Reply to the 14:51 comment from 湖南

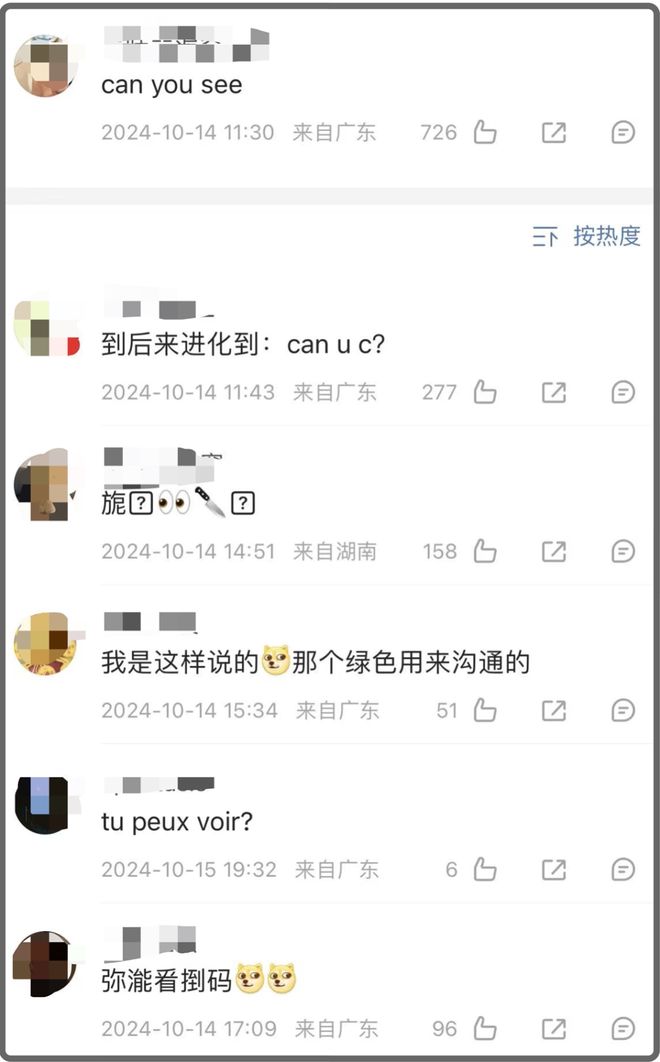tap(623, 551)
